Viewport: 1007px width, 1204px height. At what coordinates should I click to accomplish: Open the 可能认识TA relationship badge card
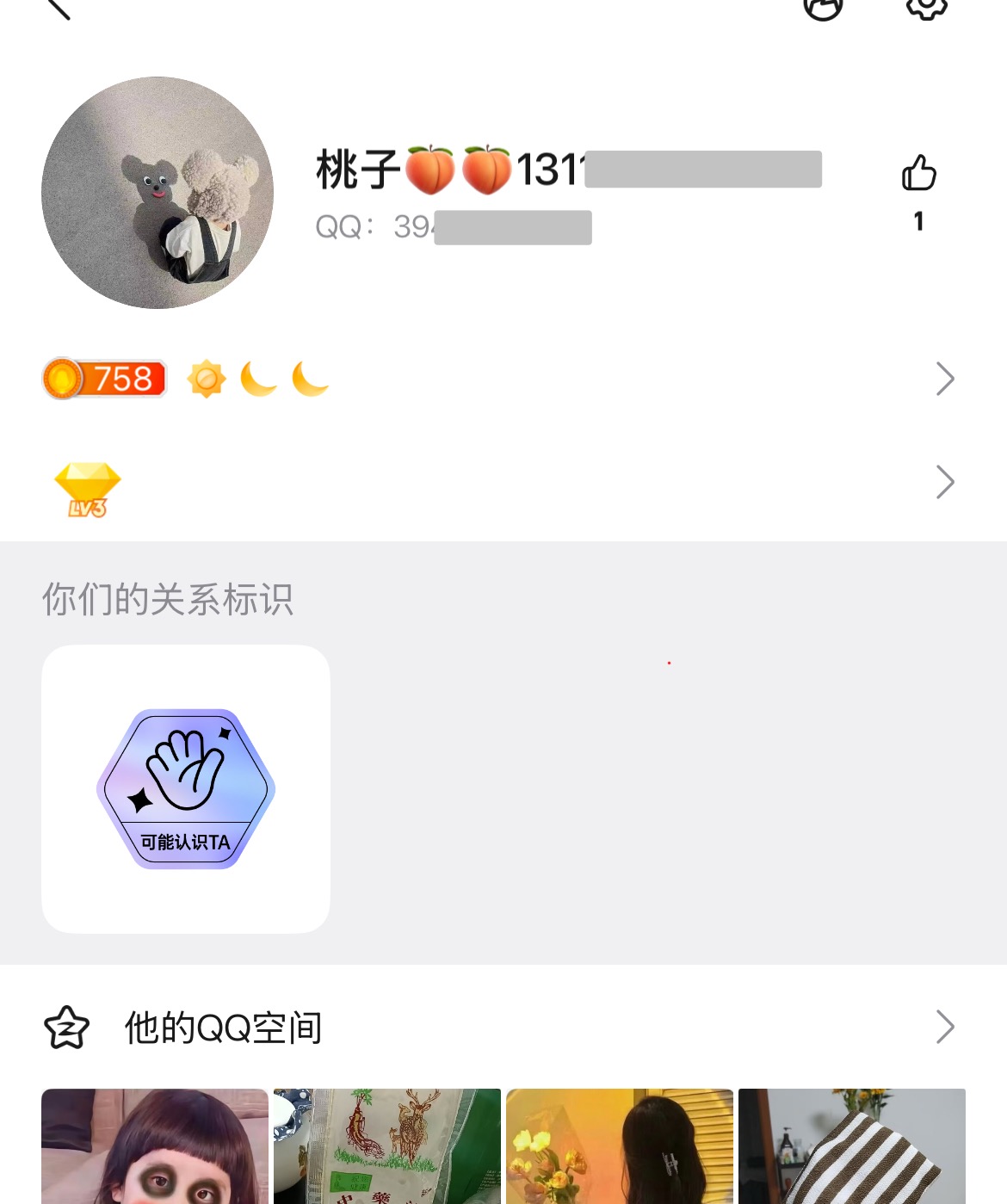186,788
